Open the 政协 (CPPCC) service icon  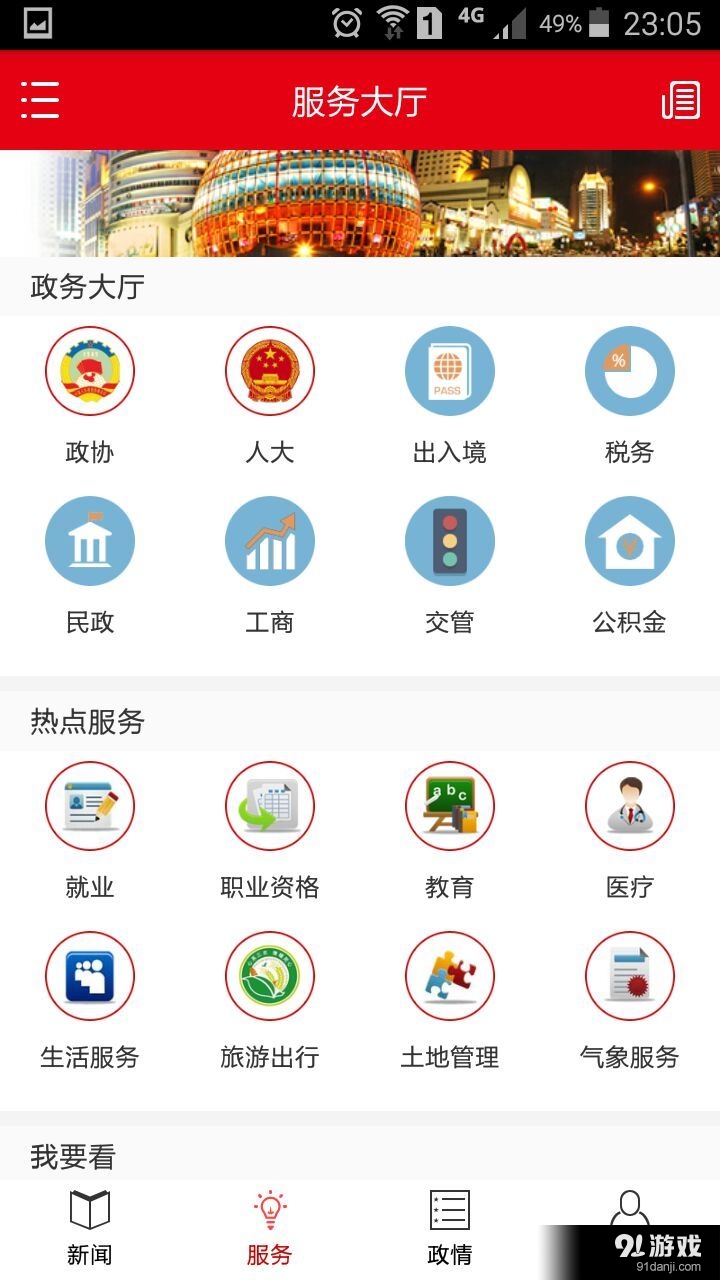(90, 370)
